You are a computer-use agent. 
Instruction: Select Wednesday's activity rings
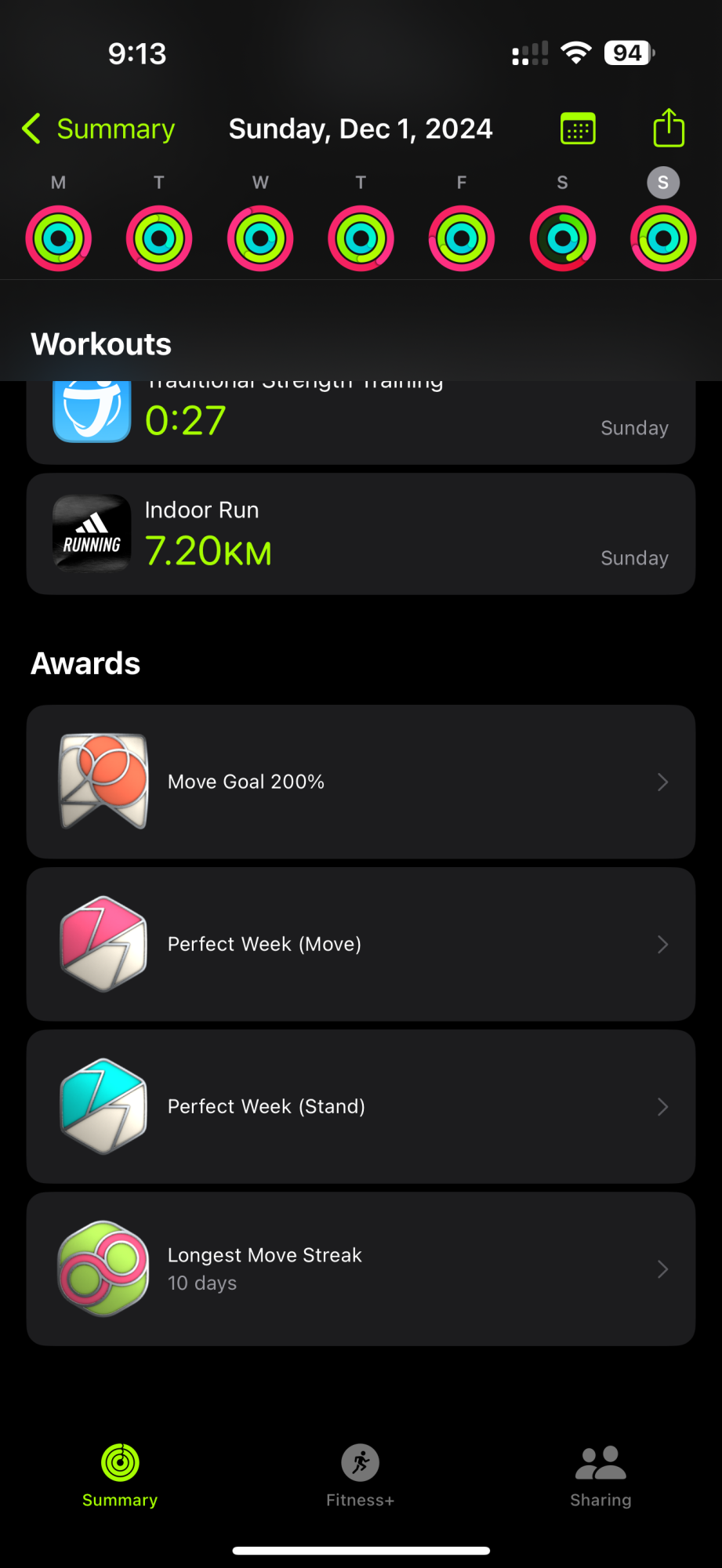(260, 238)
